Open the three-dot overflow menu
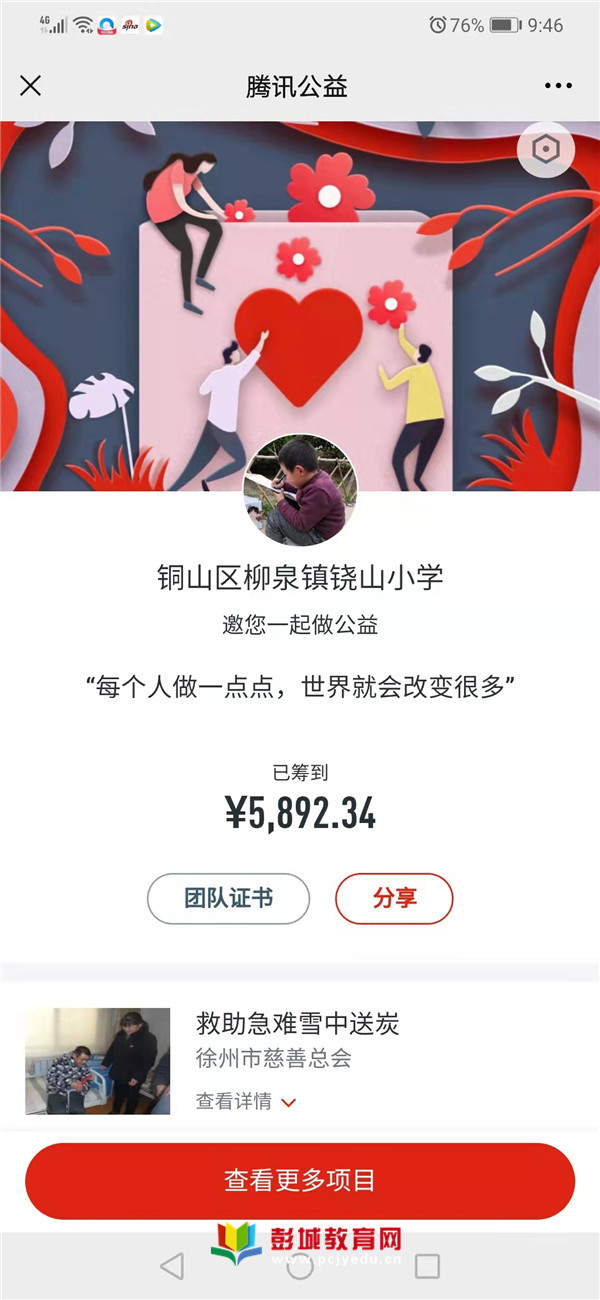Image resolution: width=600 pixels, height=1300 pixels. 558,86
